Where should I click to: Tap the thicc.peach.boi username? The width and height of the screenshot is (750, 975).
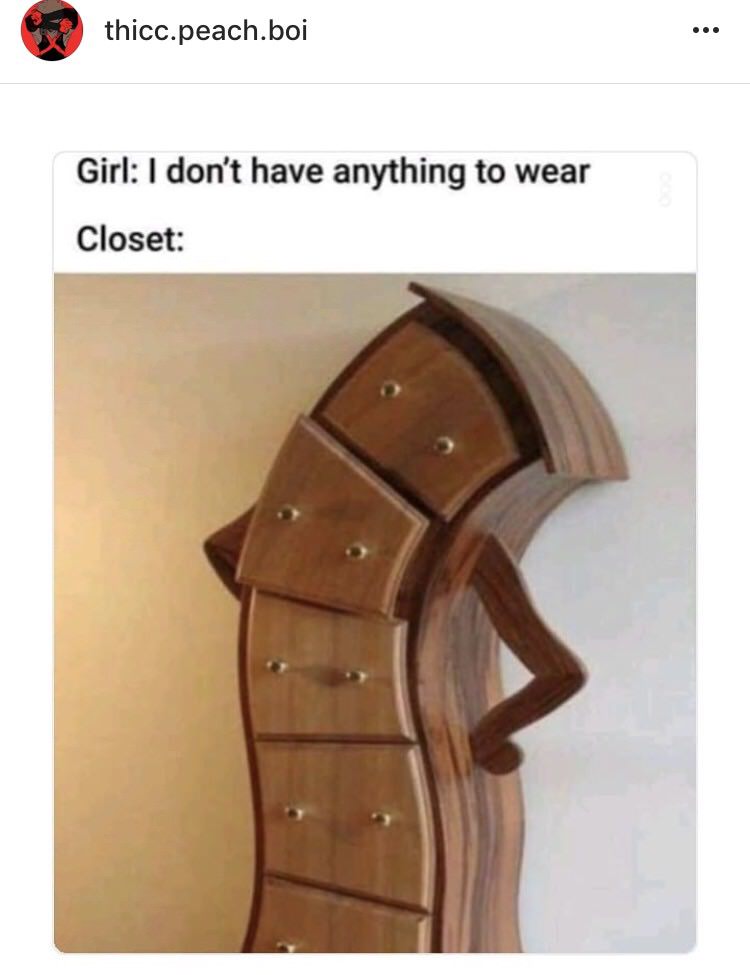(x=206, y=31)
